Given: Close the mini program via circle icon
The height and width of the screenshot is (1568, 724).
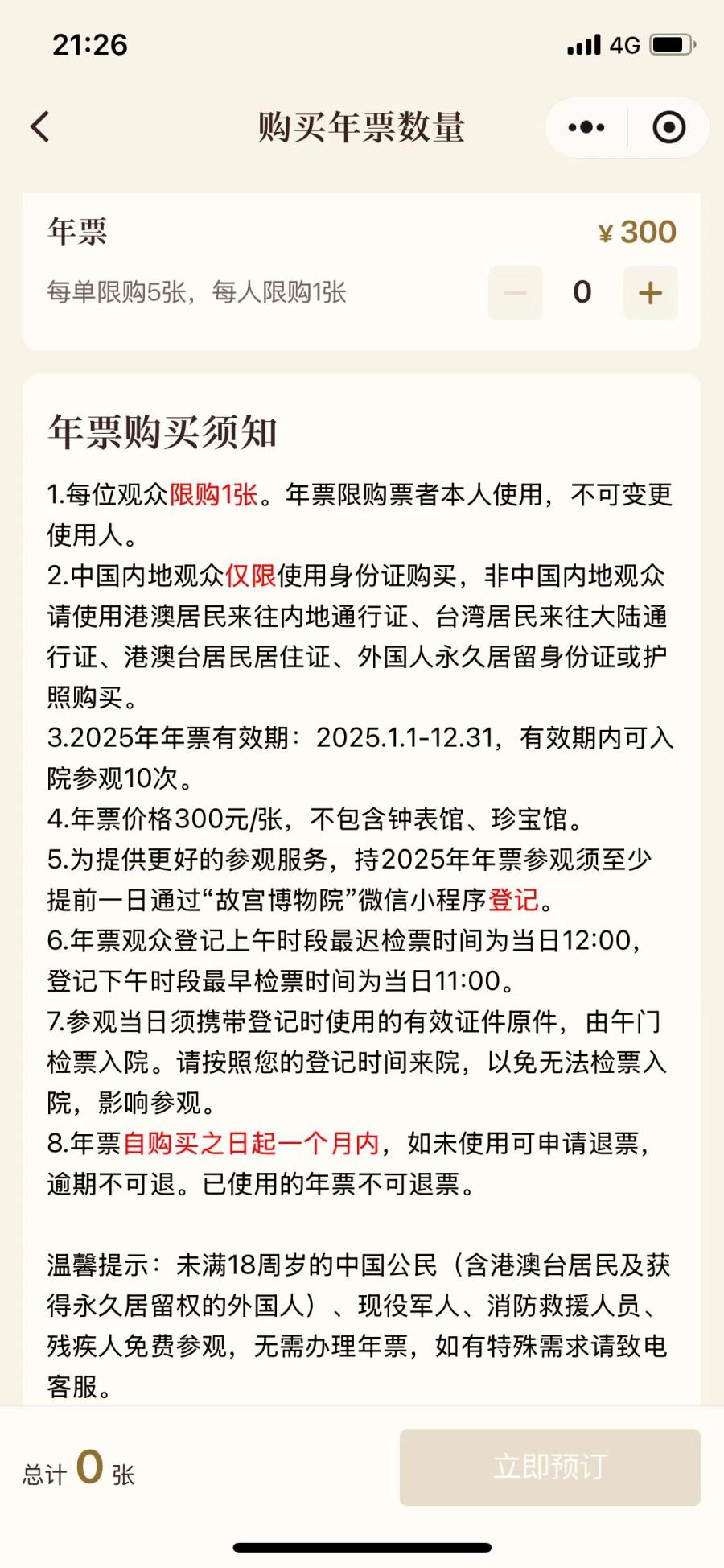Looking at the screenshot, I should pyautogui.click(x=668, y=127).
